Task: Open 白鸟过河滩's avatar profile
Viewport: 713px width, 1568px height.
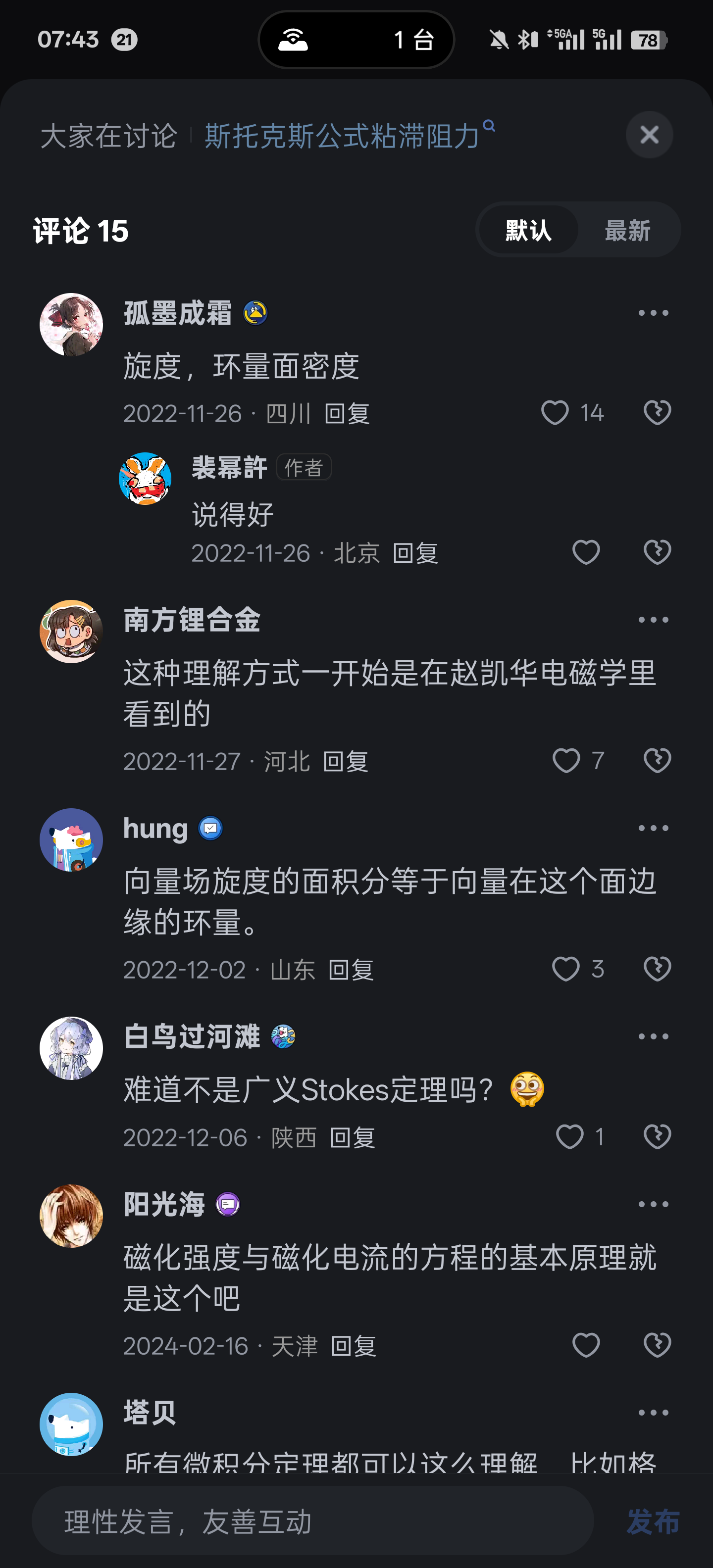Action: point(71,1048)
